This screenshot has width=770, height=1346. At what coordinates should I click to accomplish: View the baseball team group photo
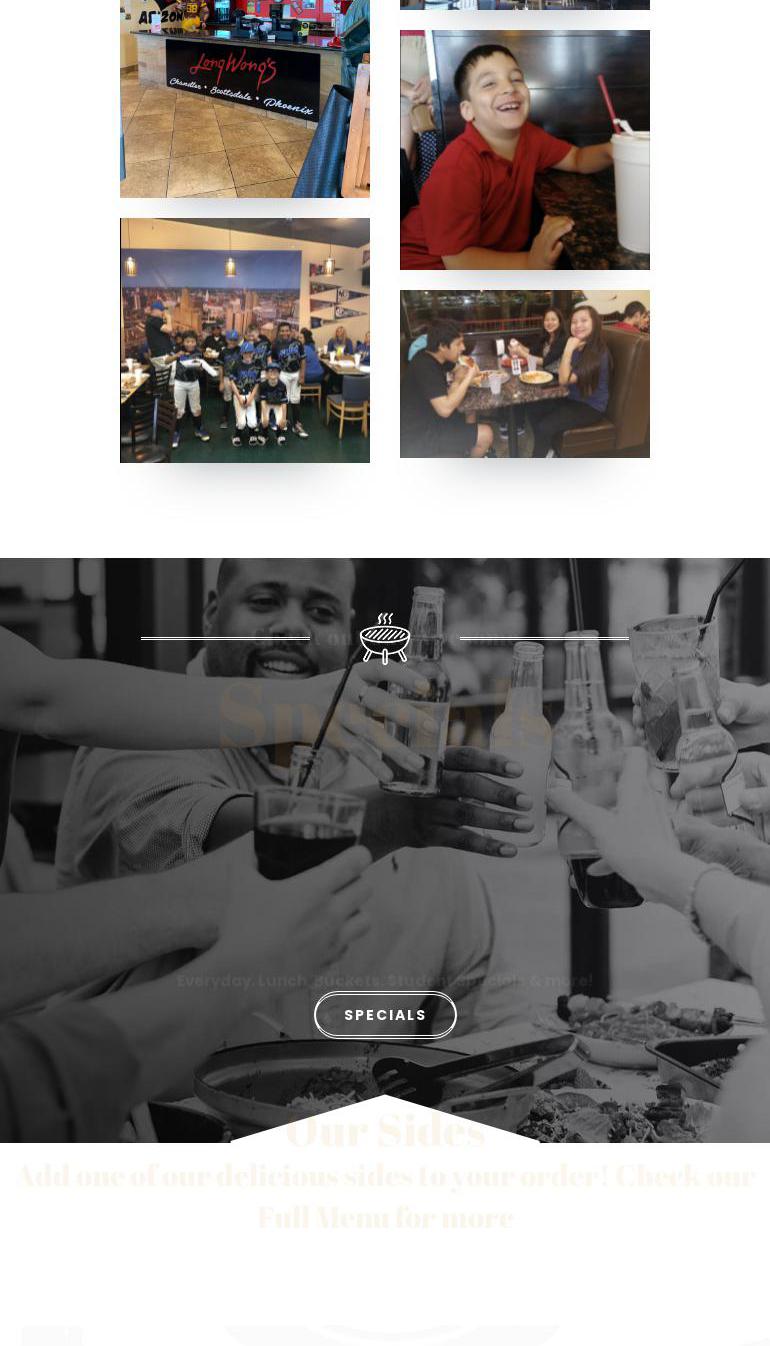pyautogui.click(x=245, y=340)
